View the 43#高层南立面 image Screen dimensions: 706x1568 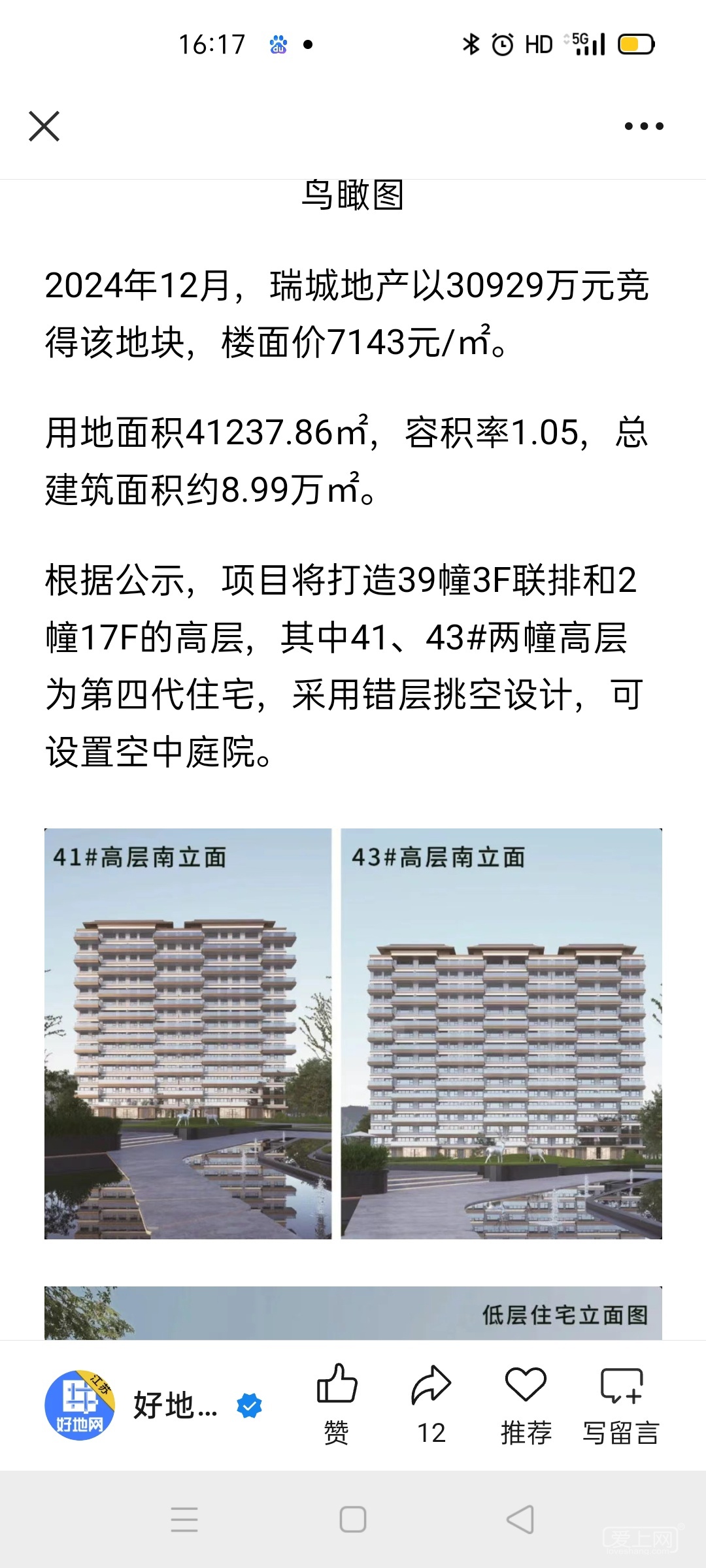click(501, 1034)
